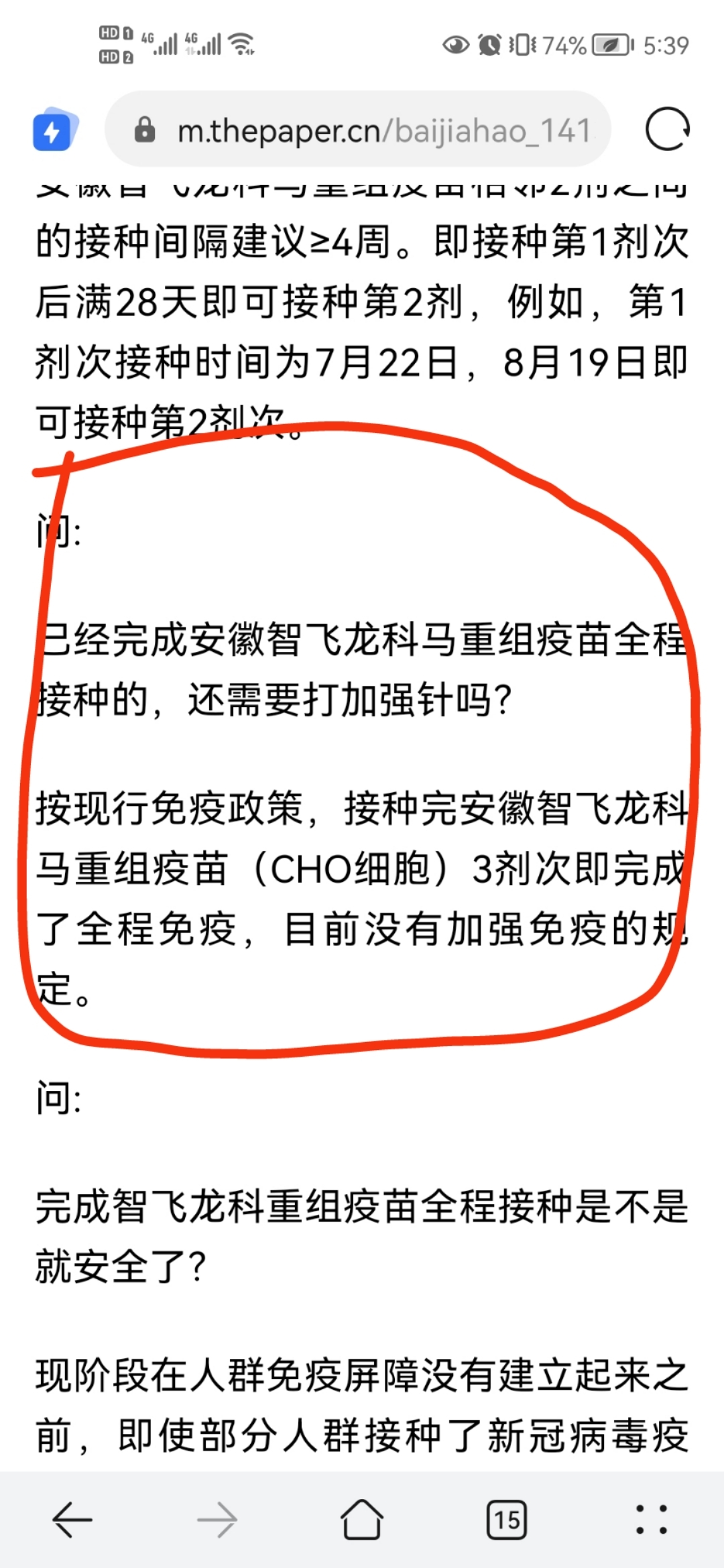
Task: Open the tab switcher showing 15 tabs
Action: 507,1520
